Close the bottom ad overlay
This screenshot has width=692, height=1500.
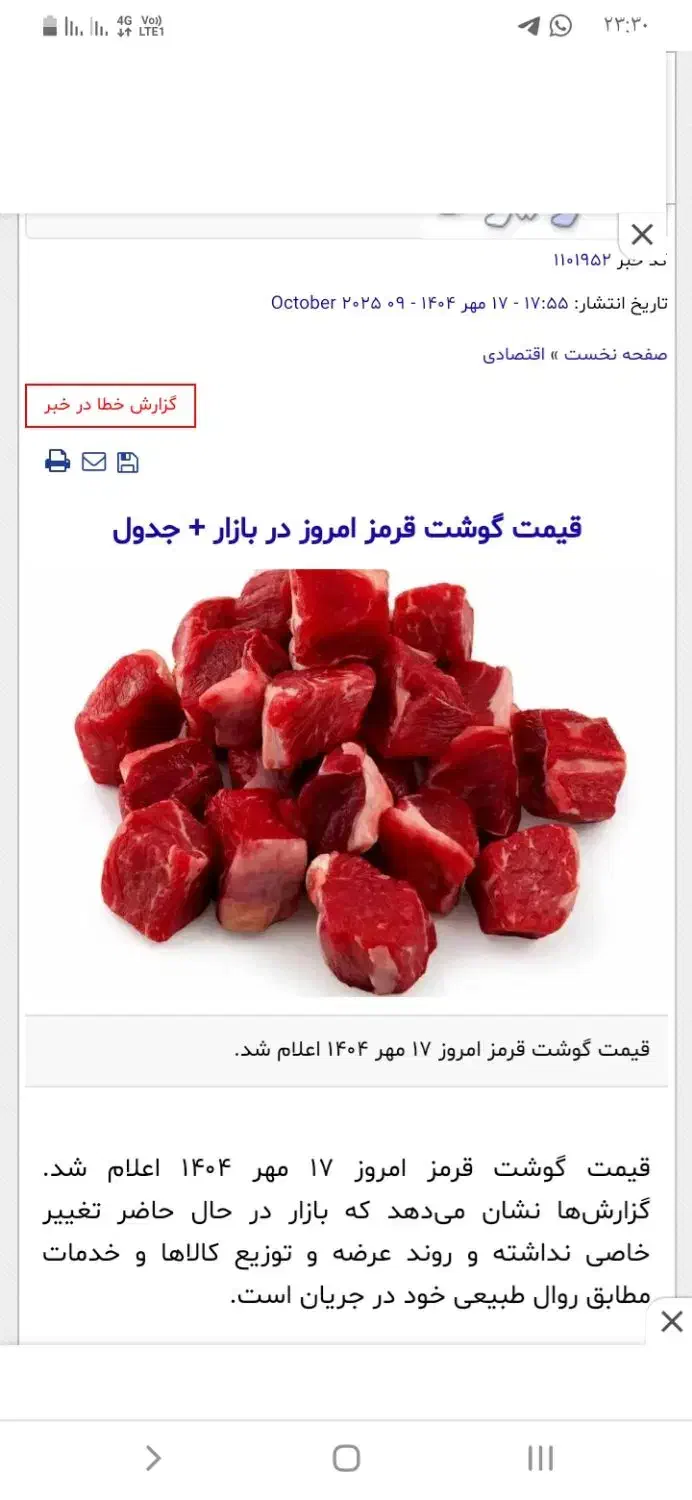672,1321
